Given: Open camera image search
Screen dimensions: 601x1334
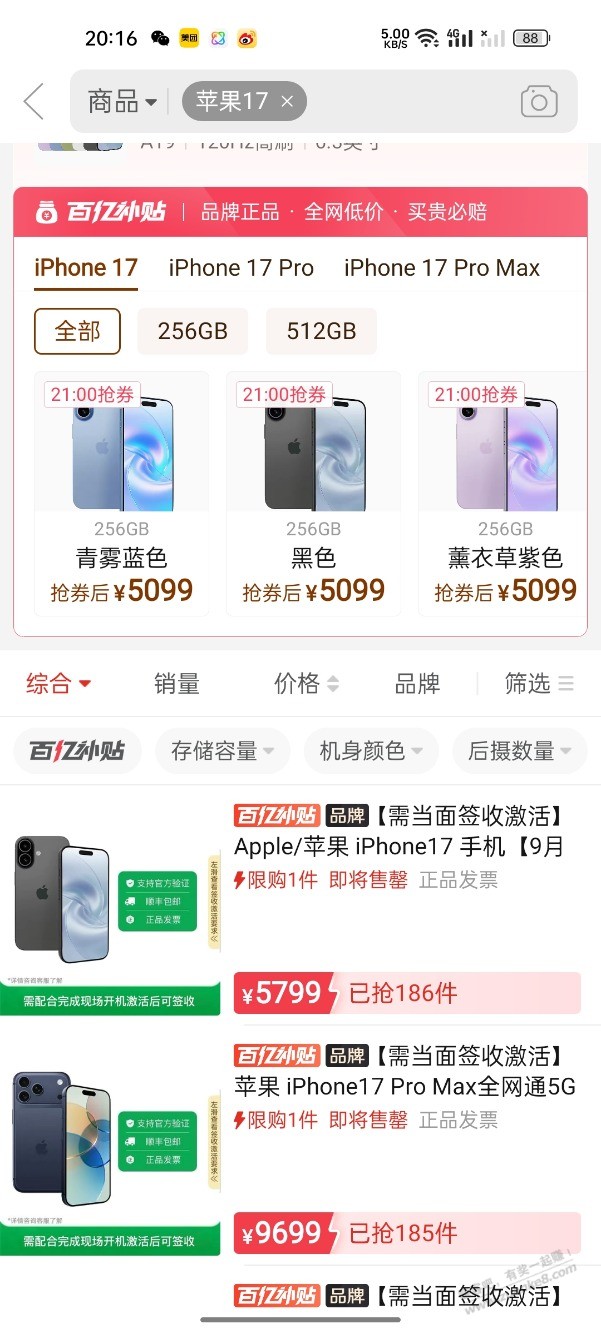Looking at the screenshot, I should [x=539, y=101].
